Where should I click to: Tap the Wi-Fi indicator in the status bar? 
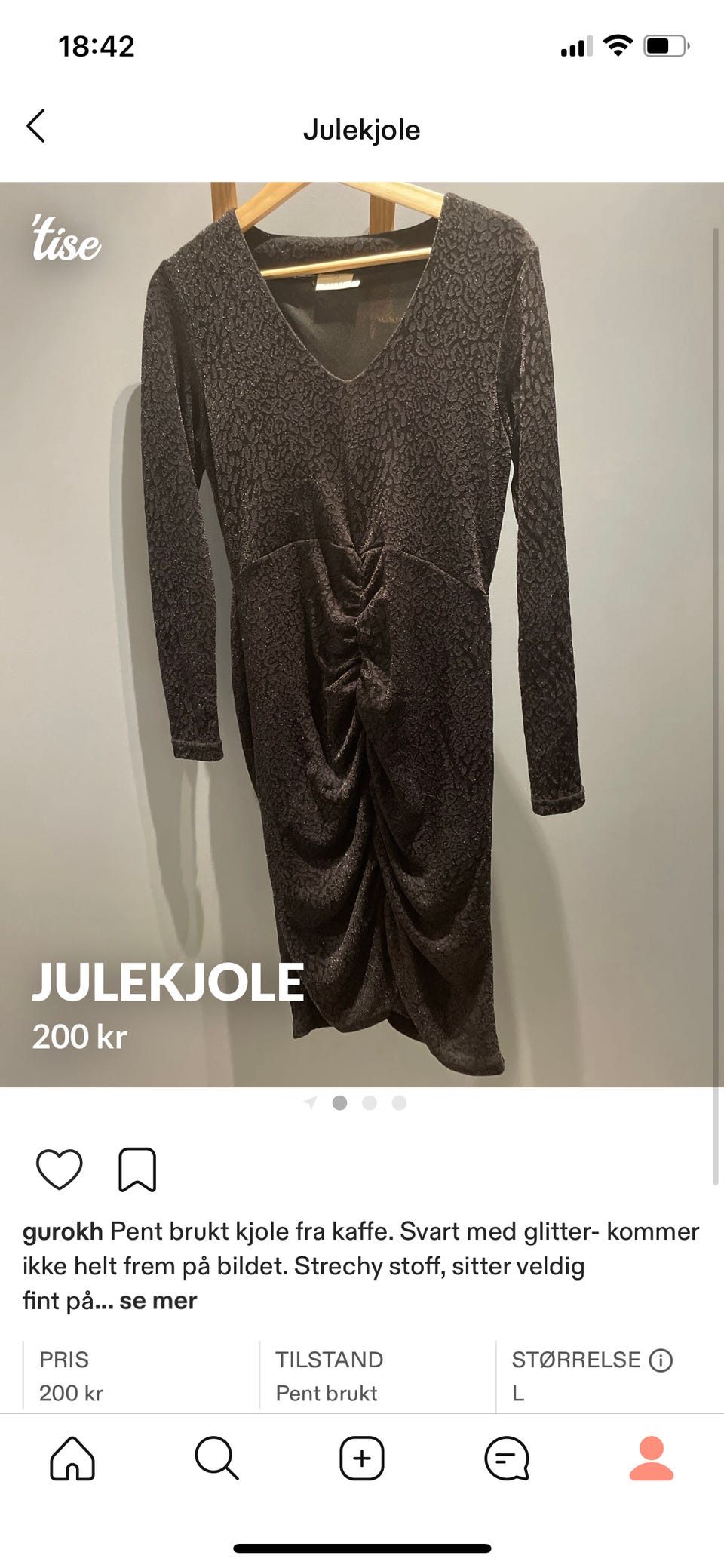(618, 45)
